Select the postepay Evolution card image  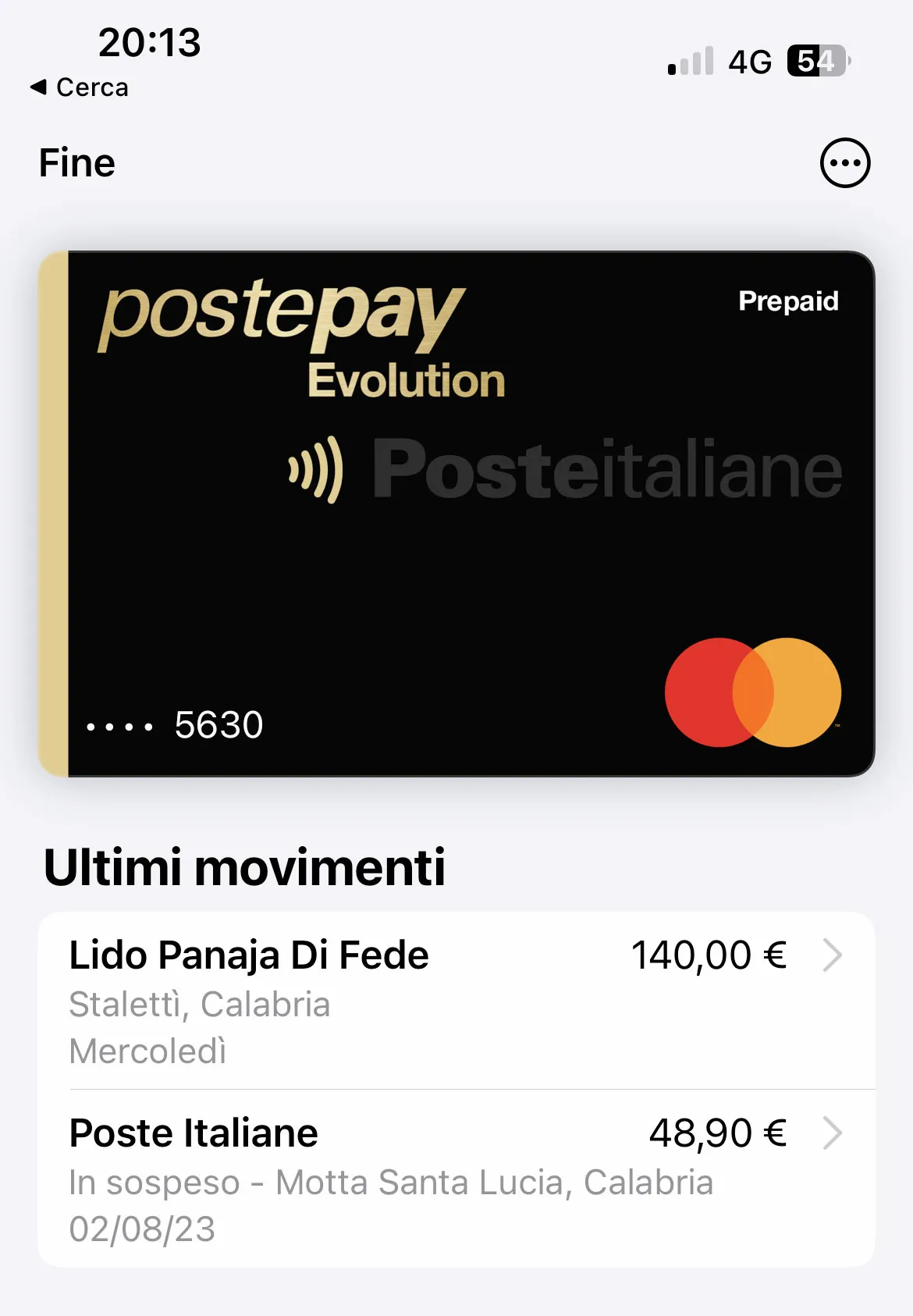click(456, 511)
